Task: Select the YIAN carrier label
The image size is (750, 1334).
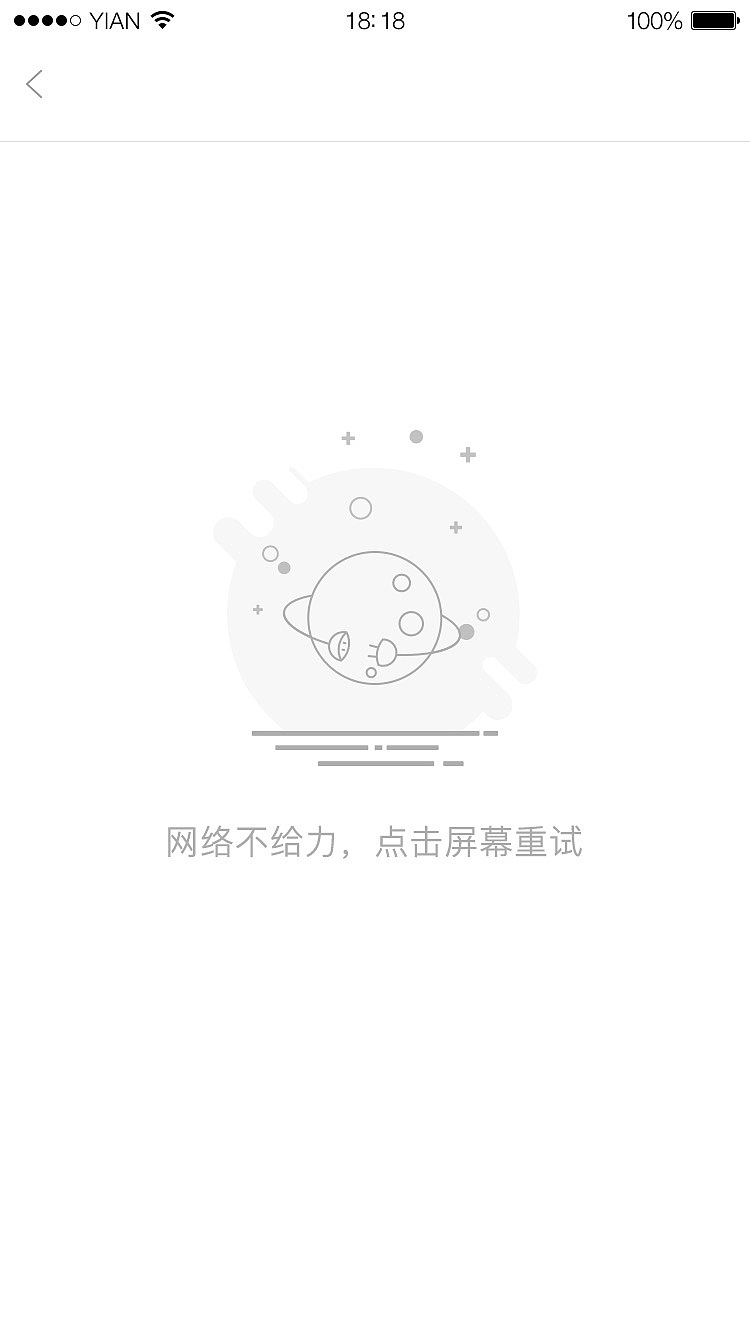Action: coord(114,20)
